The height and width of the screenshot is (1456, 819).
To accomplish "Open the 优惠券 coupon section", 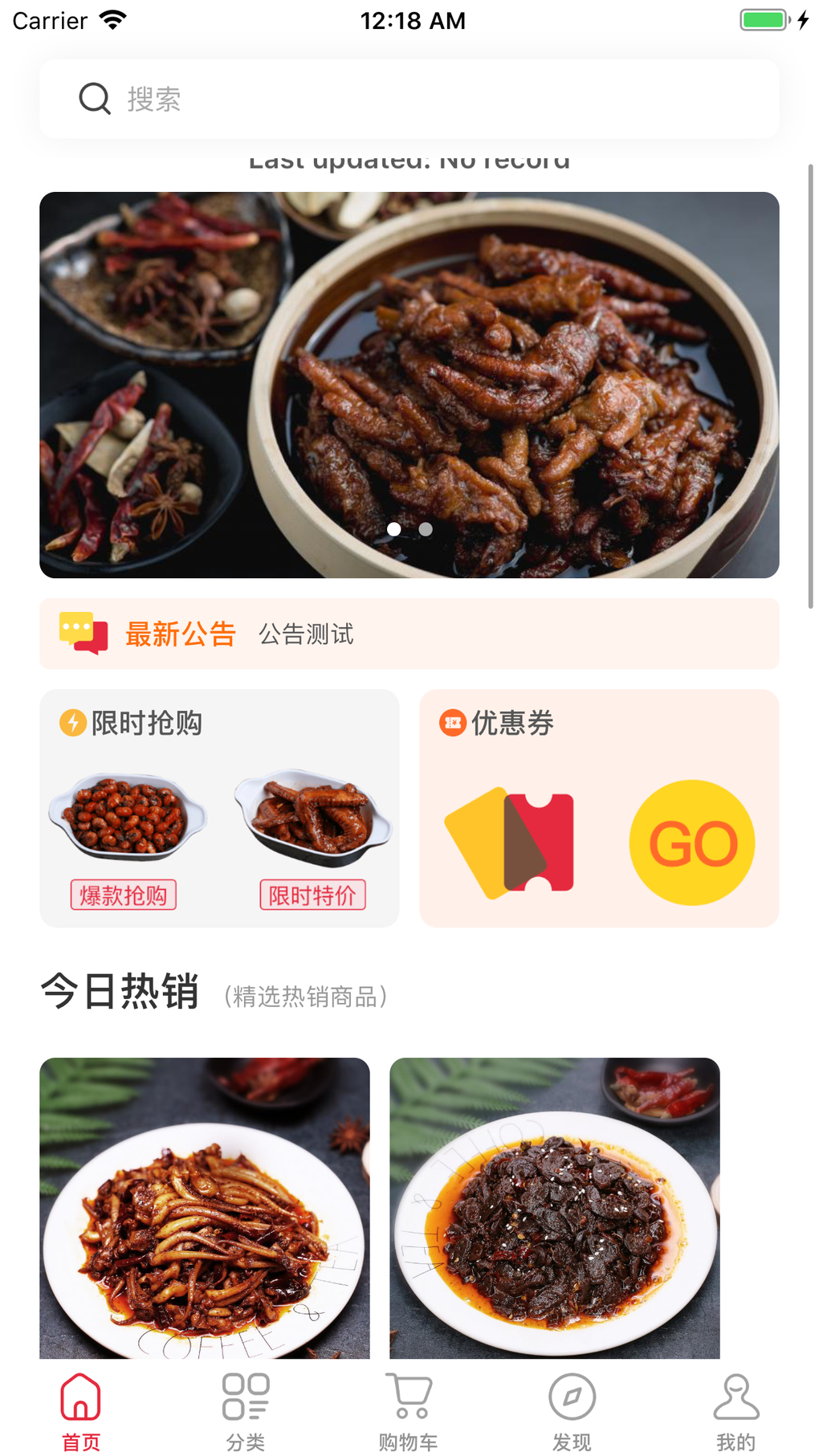I will tap(599, 807).
